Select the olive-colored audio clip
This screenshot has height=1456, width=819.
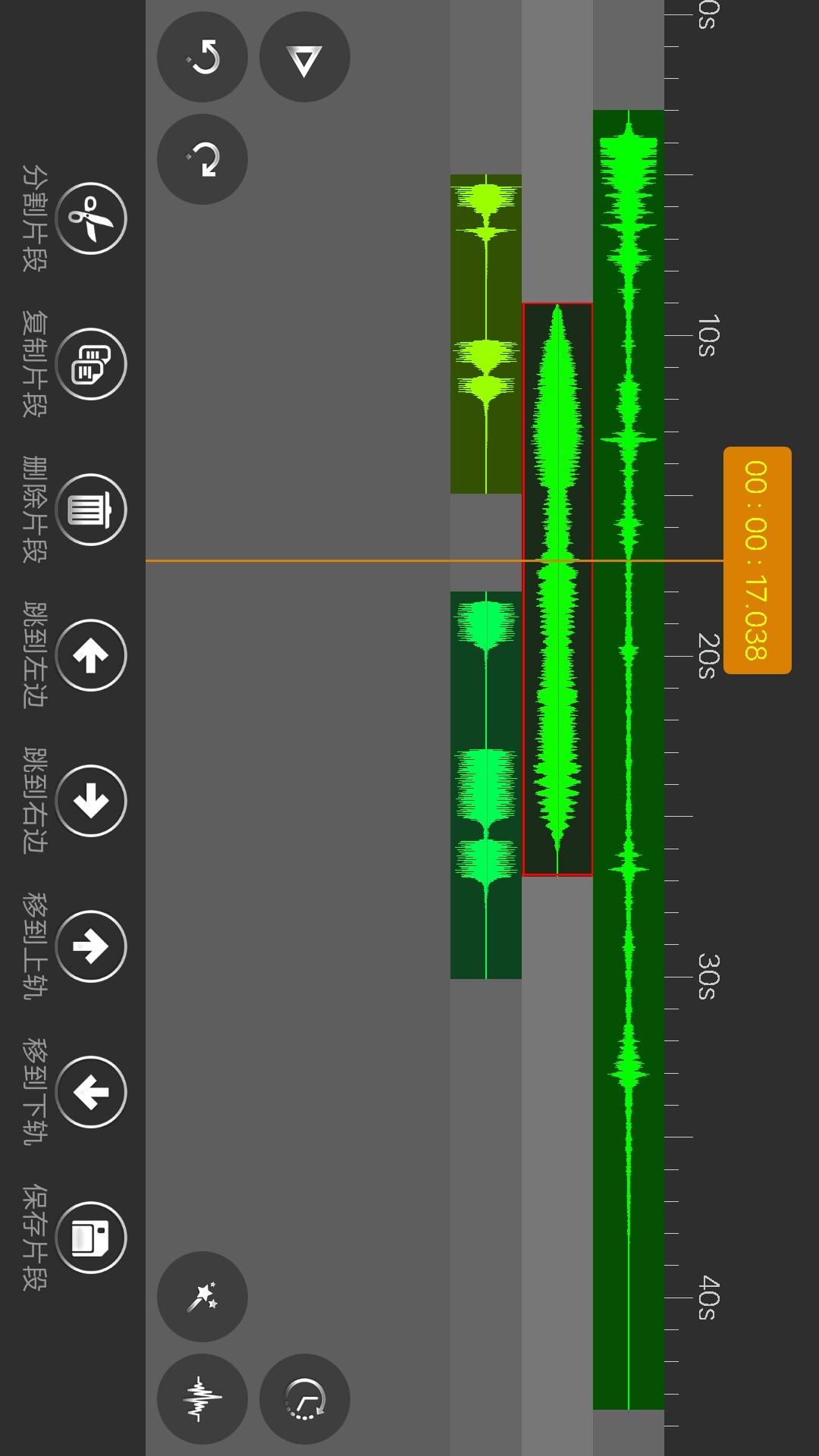485,334
